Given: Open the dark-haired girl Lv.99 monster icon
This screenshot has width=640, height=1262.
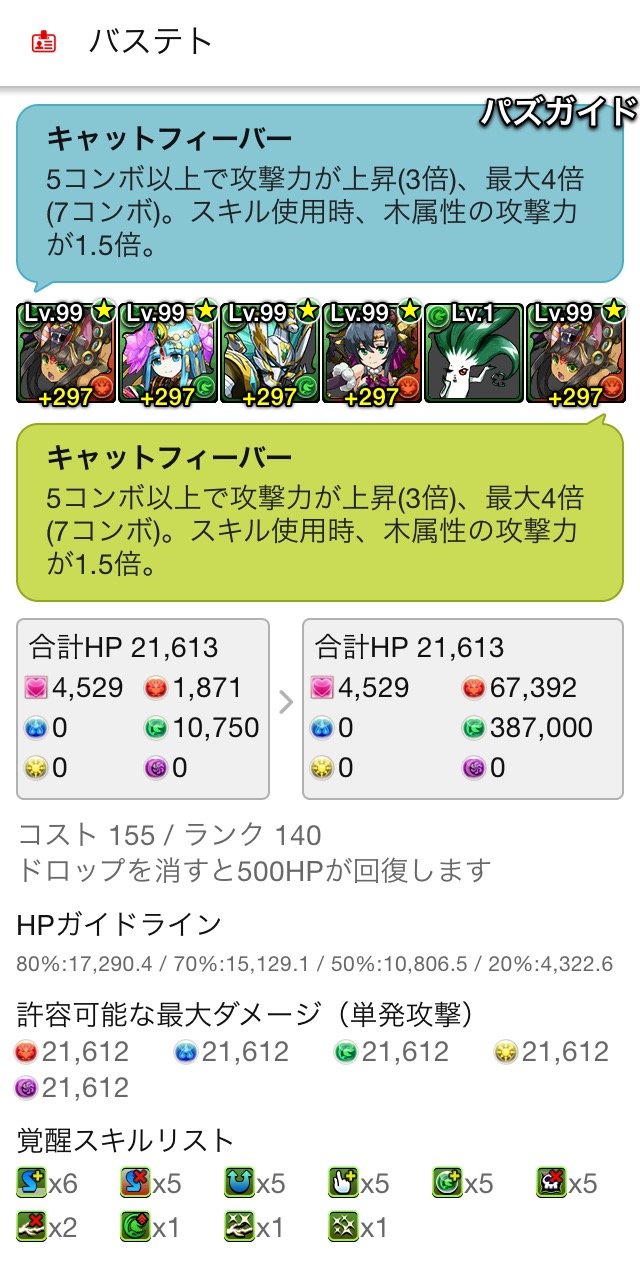Looking at the screenshot, I should click(x=372, y=353).
